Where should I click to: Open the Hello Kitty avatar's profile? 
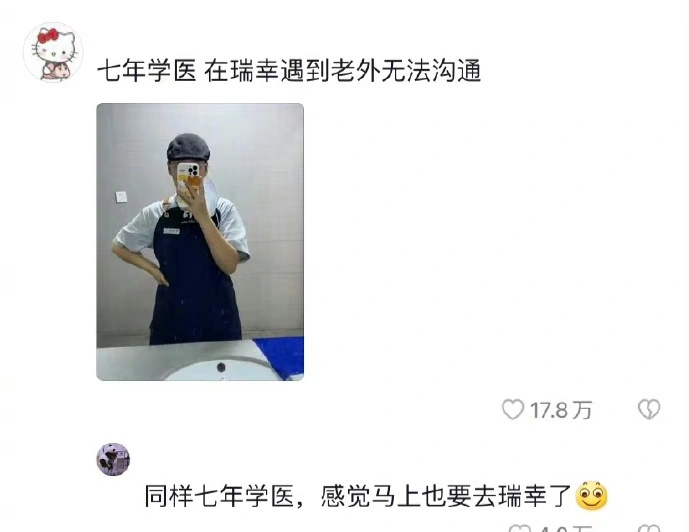click(52, 52)
